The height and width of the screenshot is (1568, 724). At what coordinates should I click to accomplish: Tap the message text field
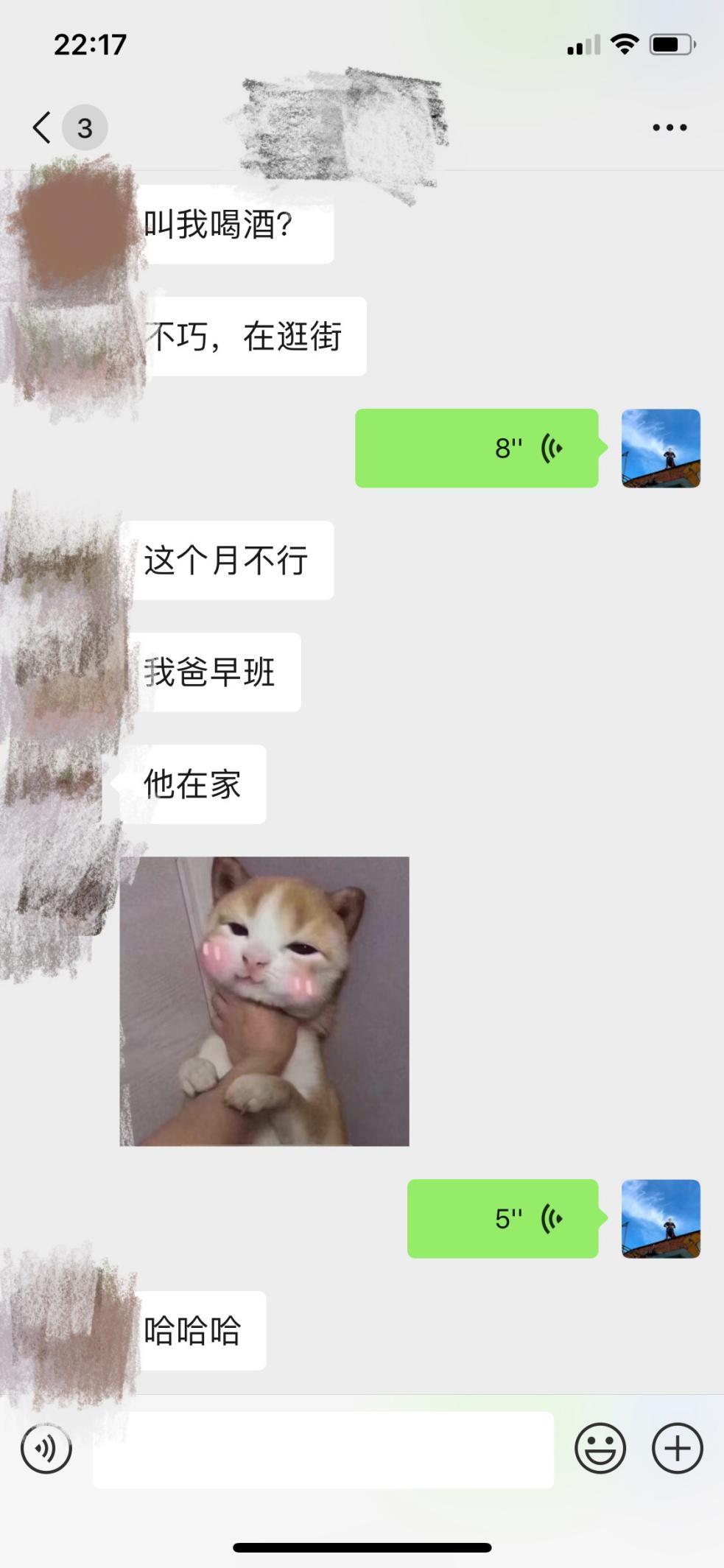(x=323, y=1449)
